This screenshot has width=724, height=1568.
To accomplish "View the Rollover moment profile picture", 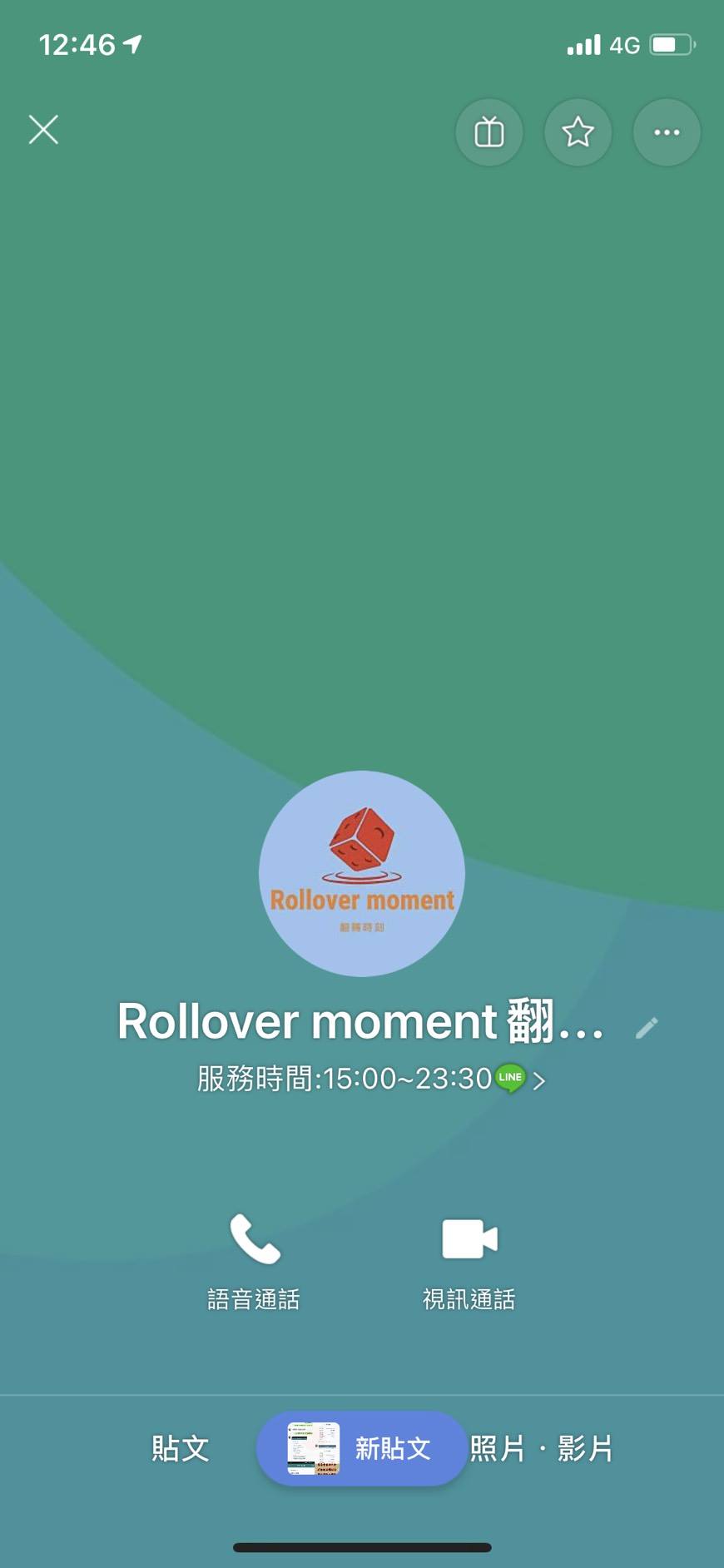I will click(x=362, y=873).
